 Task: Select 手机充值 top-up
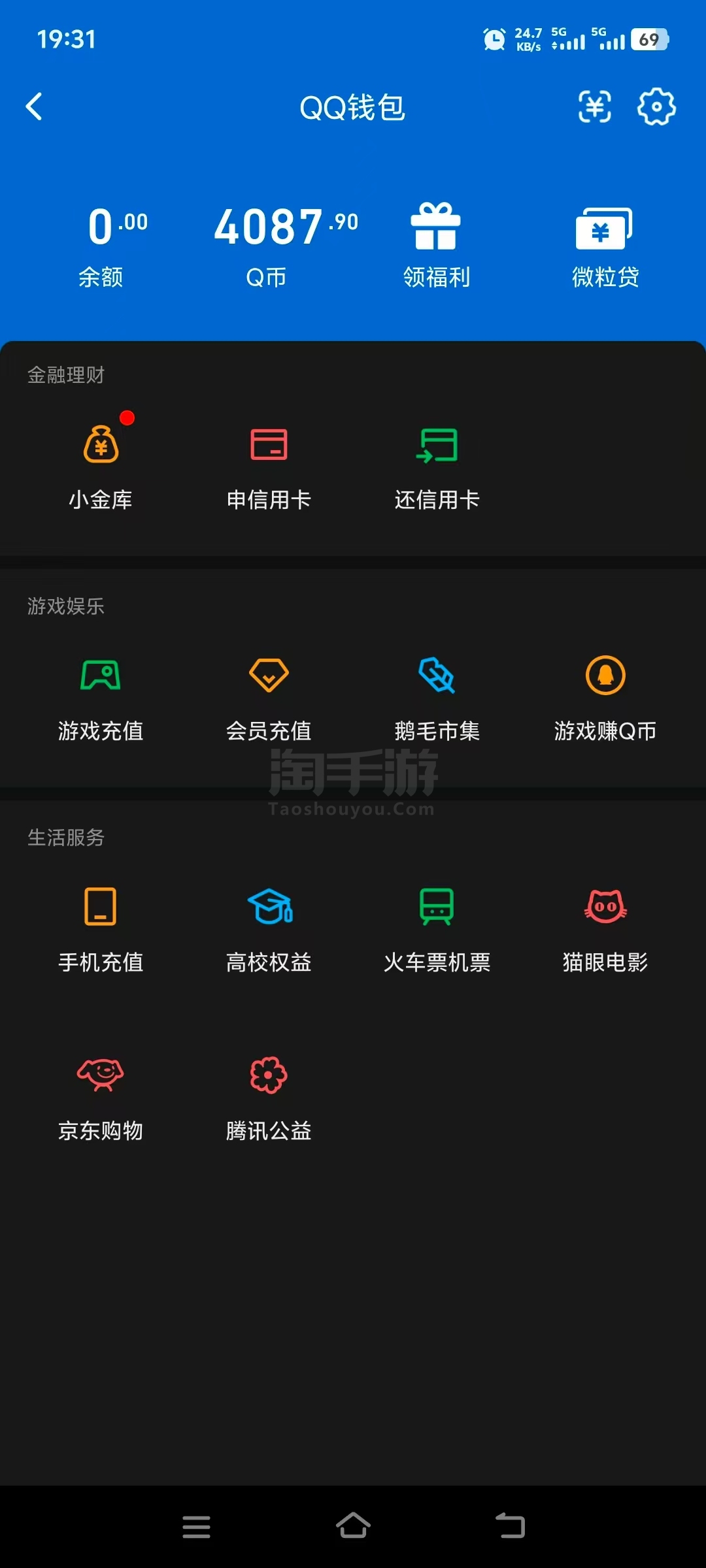(x=101, y=928)
